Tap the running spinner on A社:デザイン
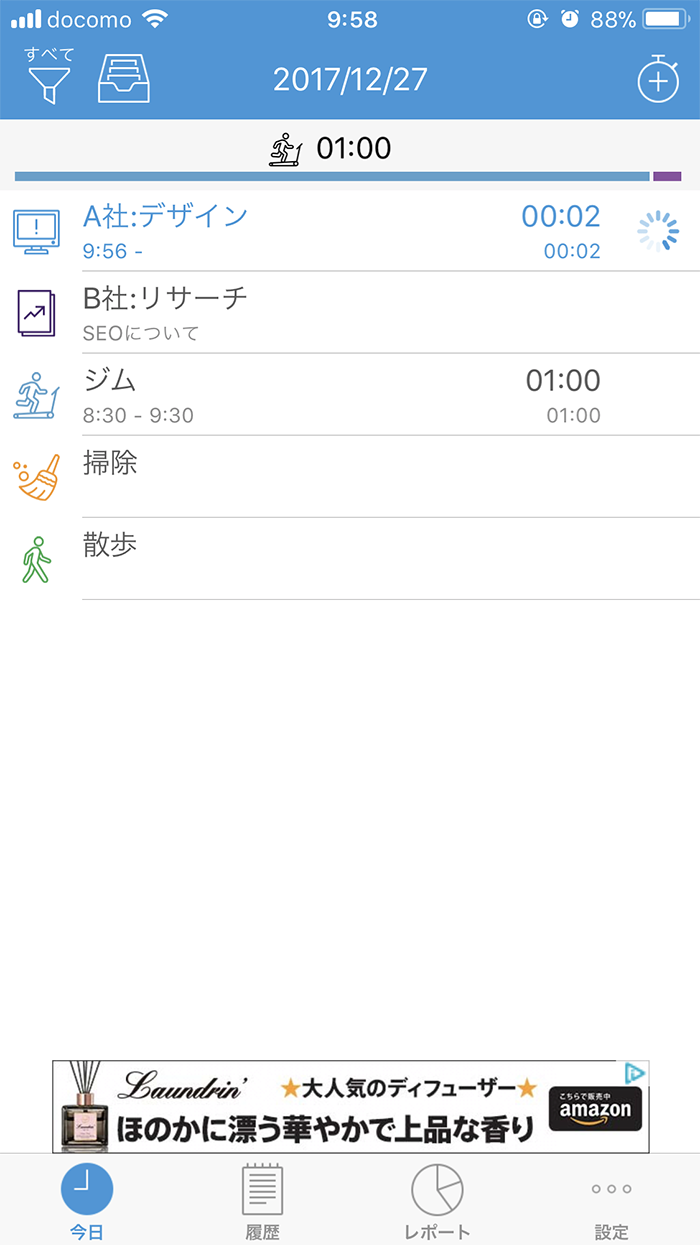700x1245 pixels. [658, 231]
